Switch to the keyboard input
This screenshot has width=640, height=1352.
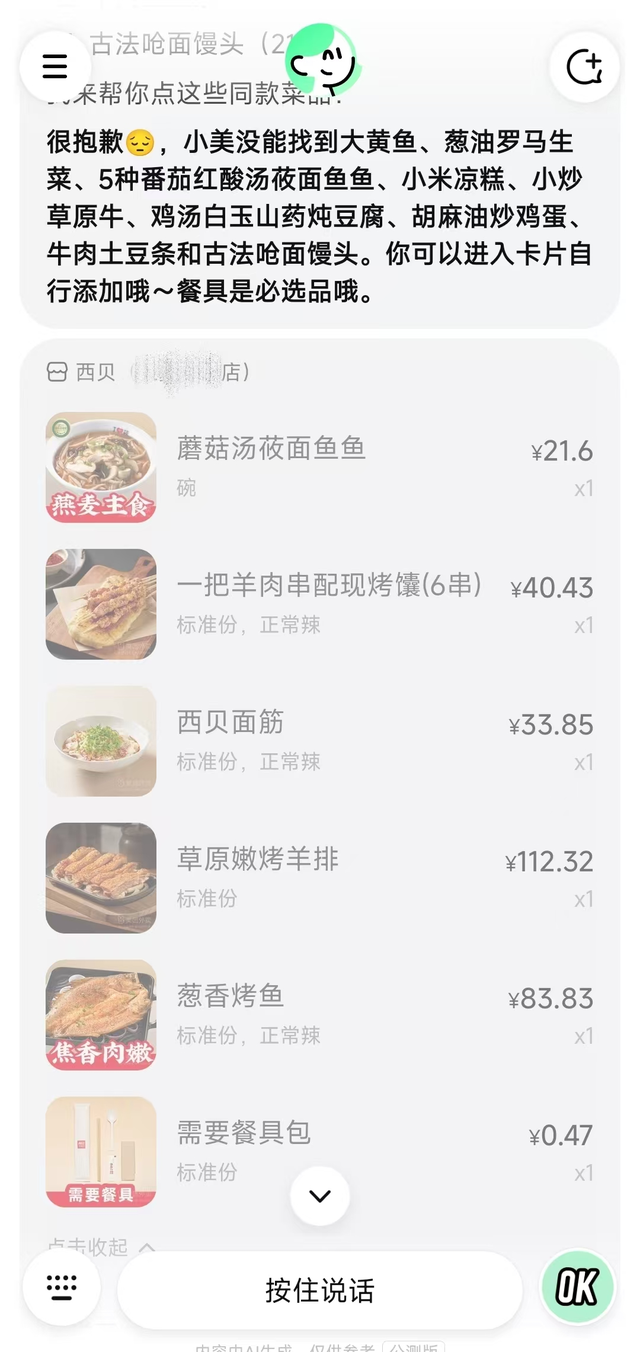61,1288
